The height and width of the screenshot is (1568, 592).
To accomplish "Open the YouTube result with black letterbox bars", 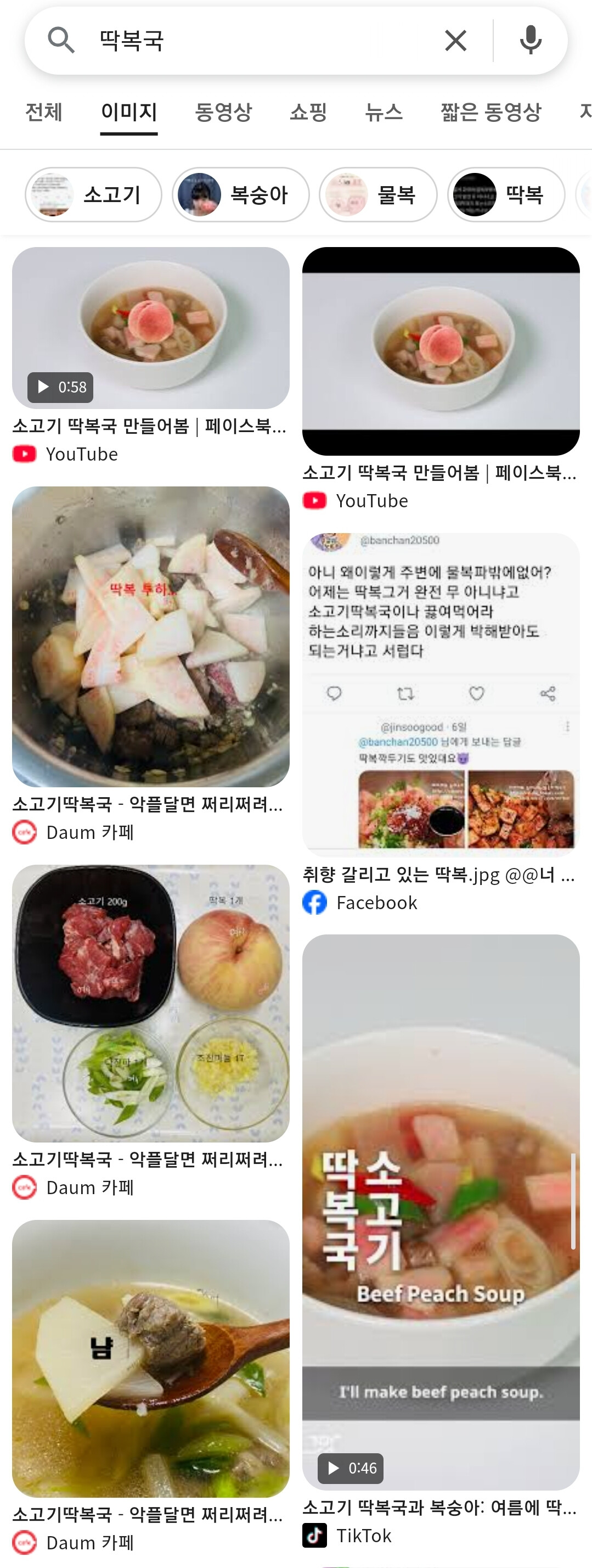I will click(x=441, y=351).
